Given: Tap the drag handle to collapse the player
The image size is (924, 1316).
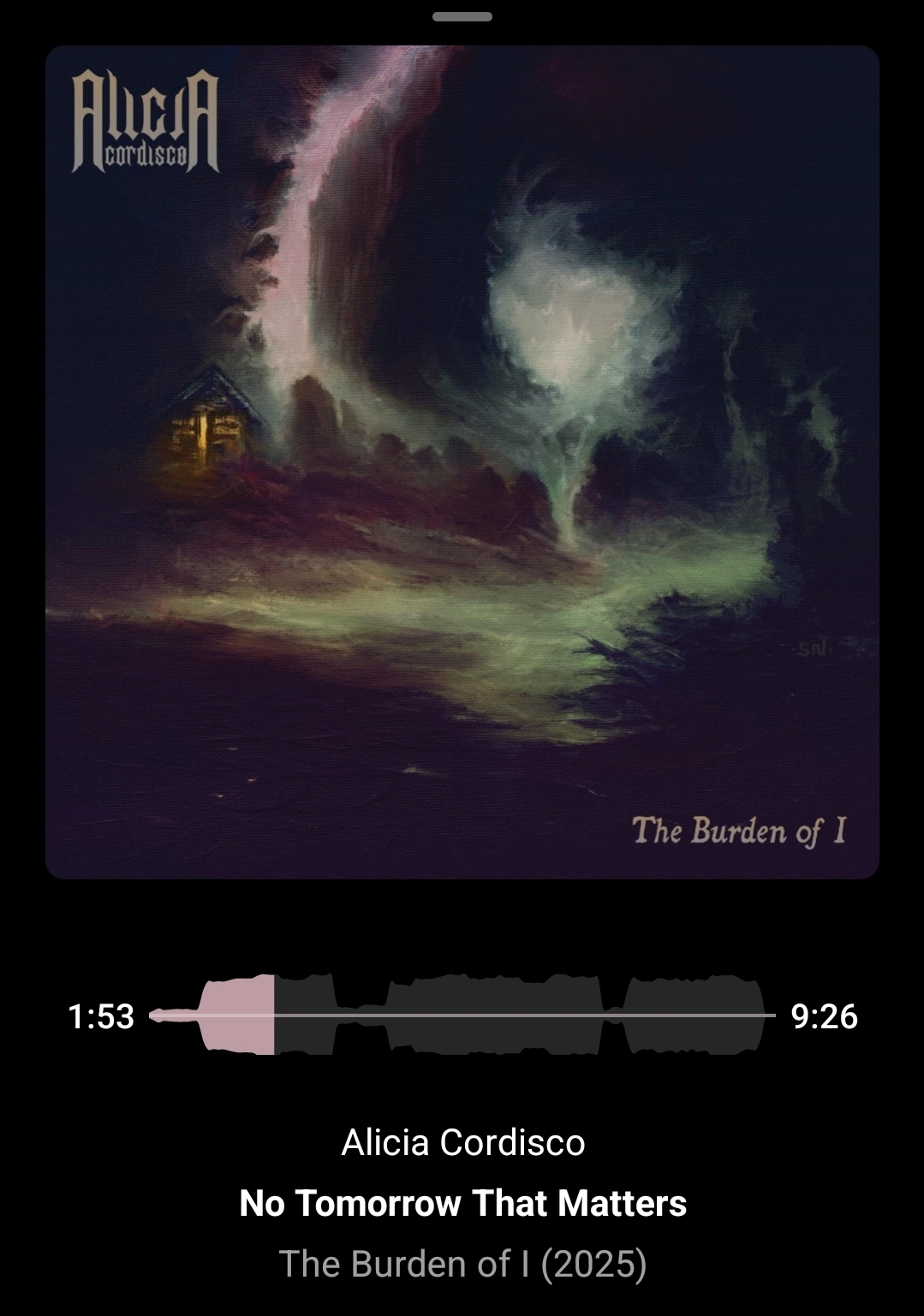Looking at the screenshot, I should tap(462, 16).
